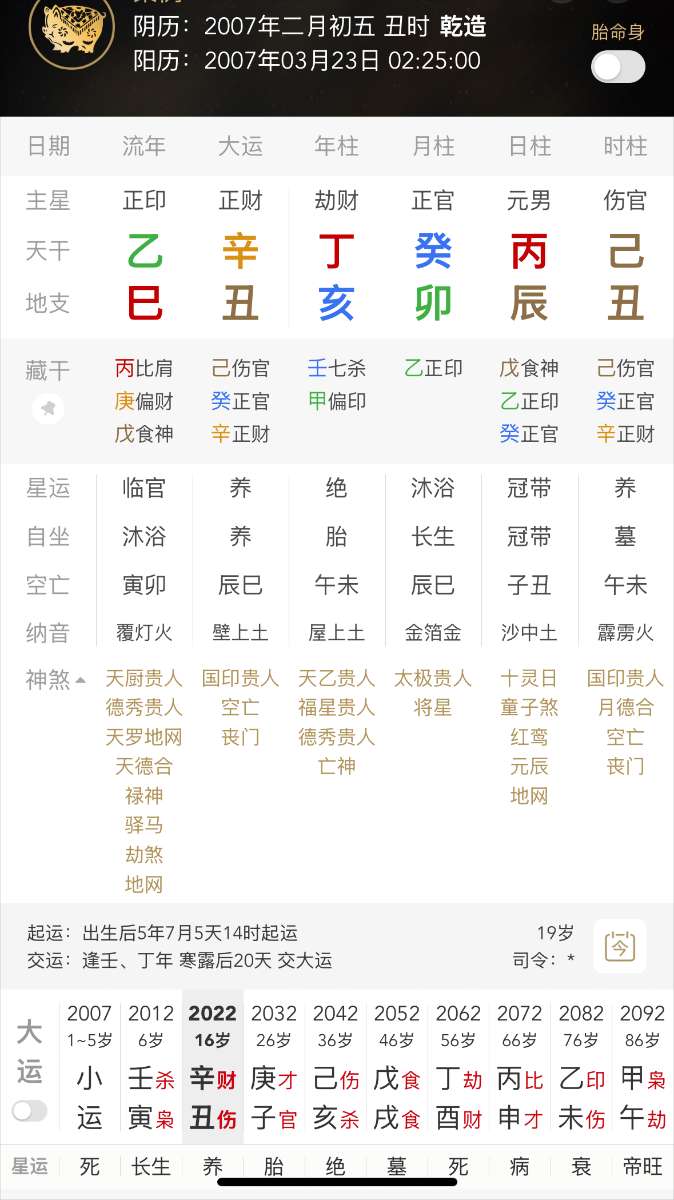Select the 2092 甲午 大运 column
The image size is (674, 1200).
click(x=642, y=1070)
